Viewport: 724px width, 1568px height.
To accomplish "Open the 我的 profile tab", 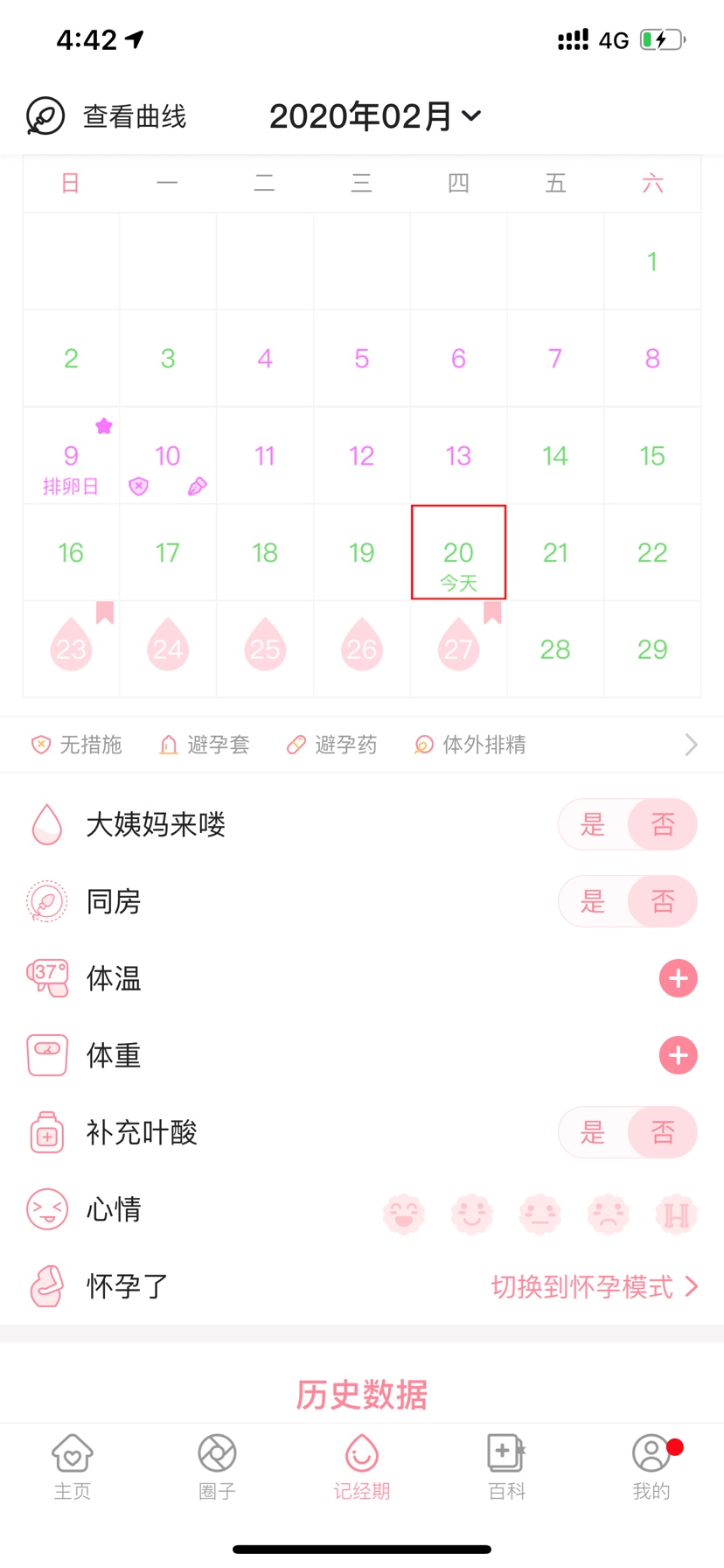I will tap(652, 1467).
